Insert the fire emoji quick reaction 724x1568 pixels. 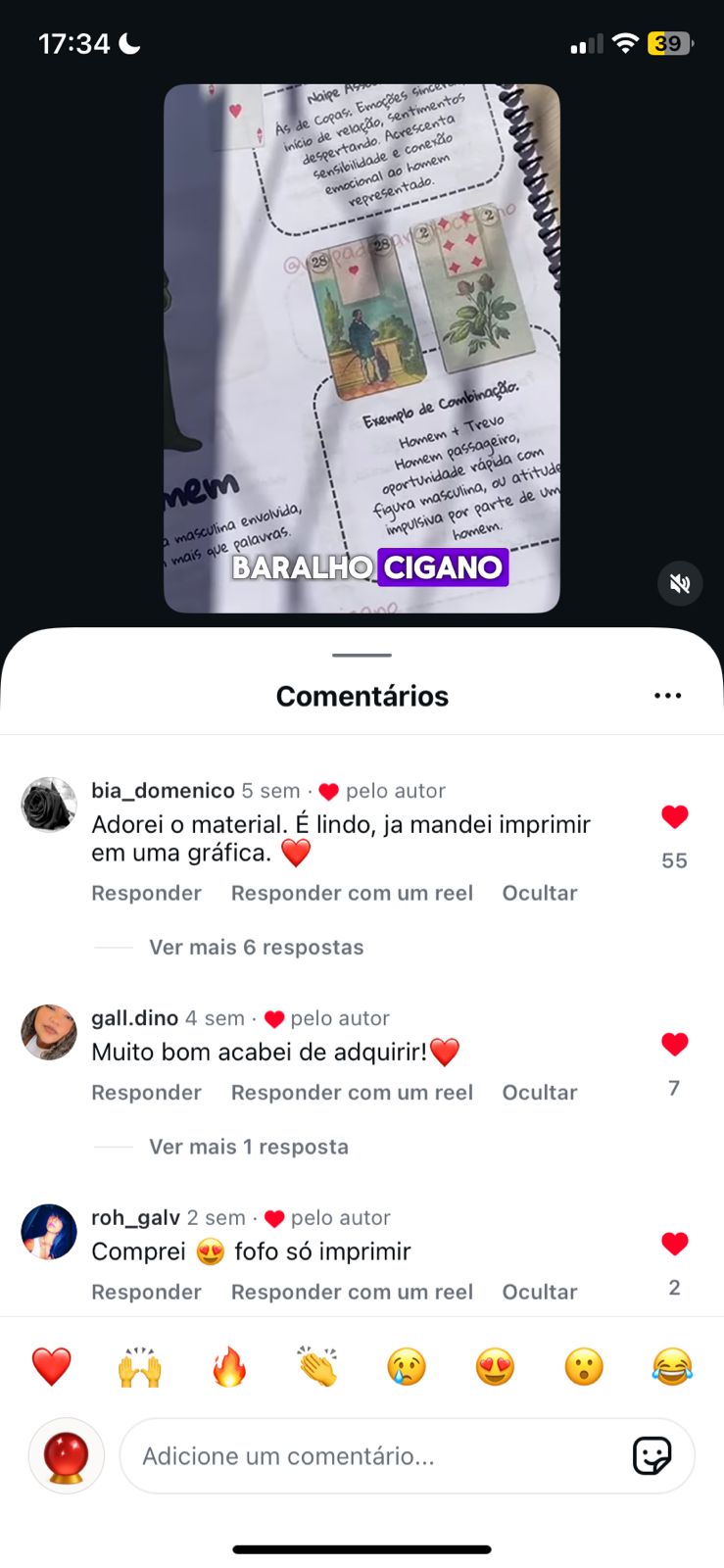229,1367
